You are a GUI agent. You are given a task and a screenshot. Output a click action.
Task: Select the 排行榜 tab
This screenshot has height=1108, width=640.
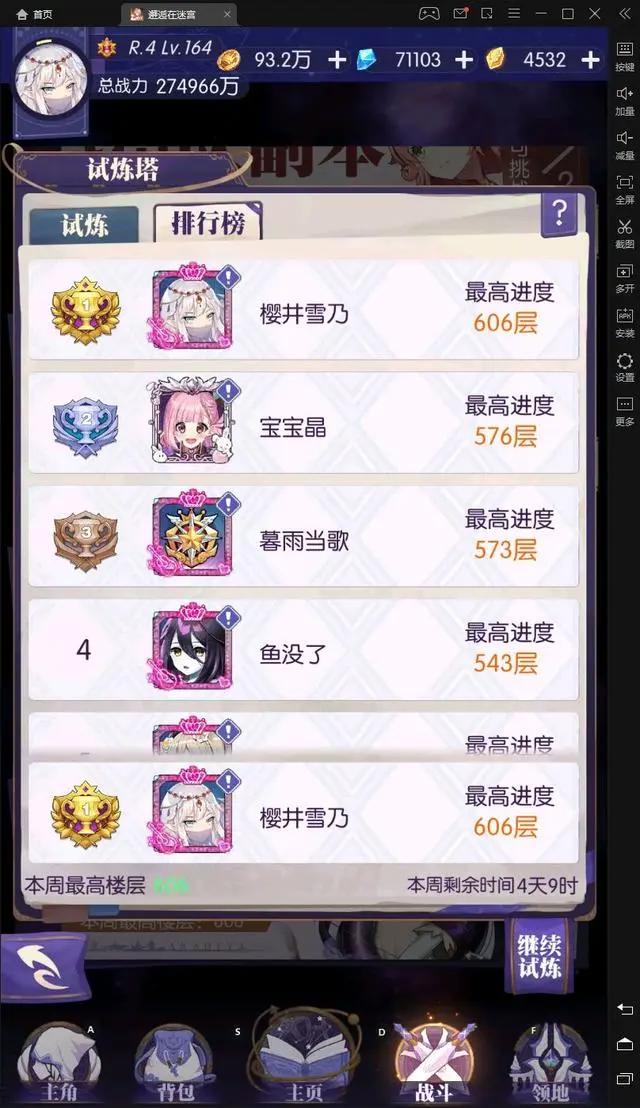(x=207, y=223)
